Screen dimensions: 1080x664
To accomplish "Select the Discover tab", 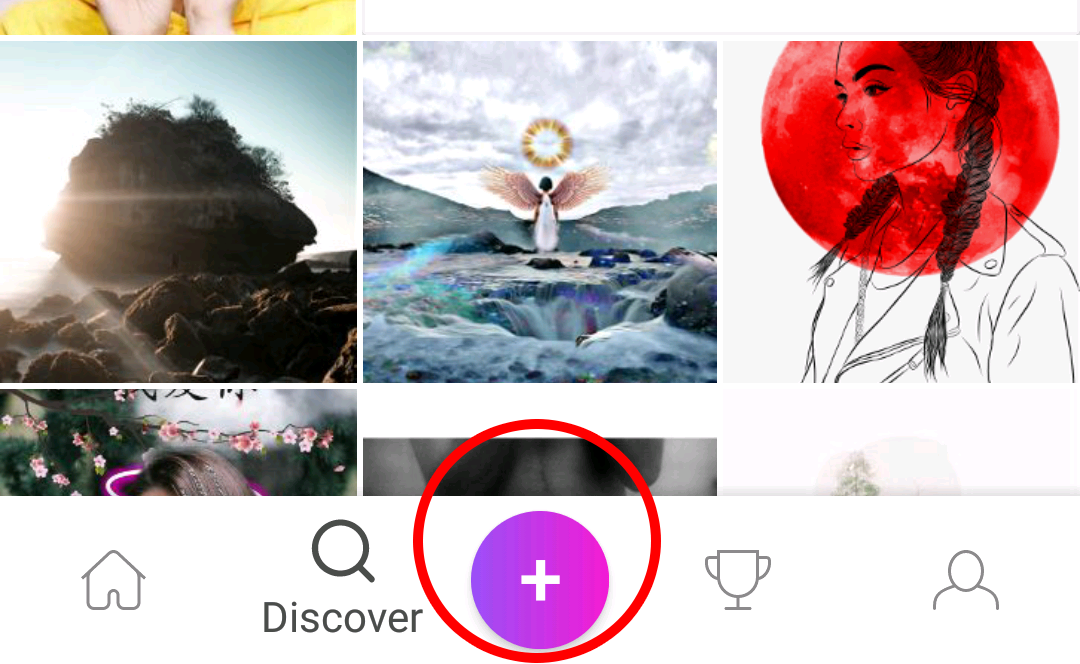I will [x=342, y=578].
